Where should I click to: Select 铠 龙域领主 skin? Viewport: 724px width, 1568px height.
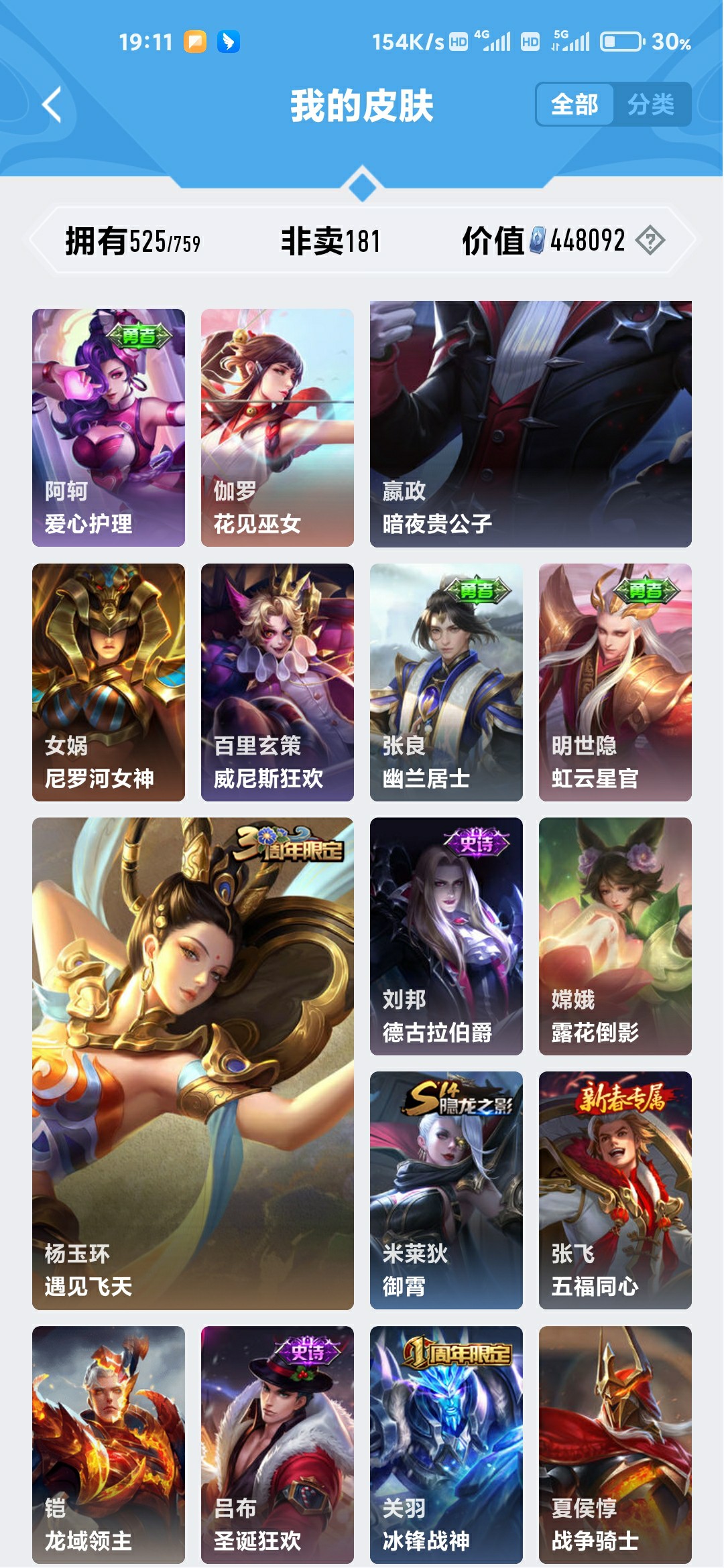[109, 1444]
